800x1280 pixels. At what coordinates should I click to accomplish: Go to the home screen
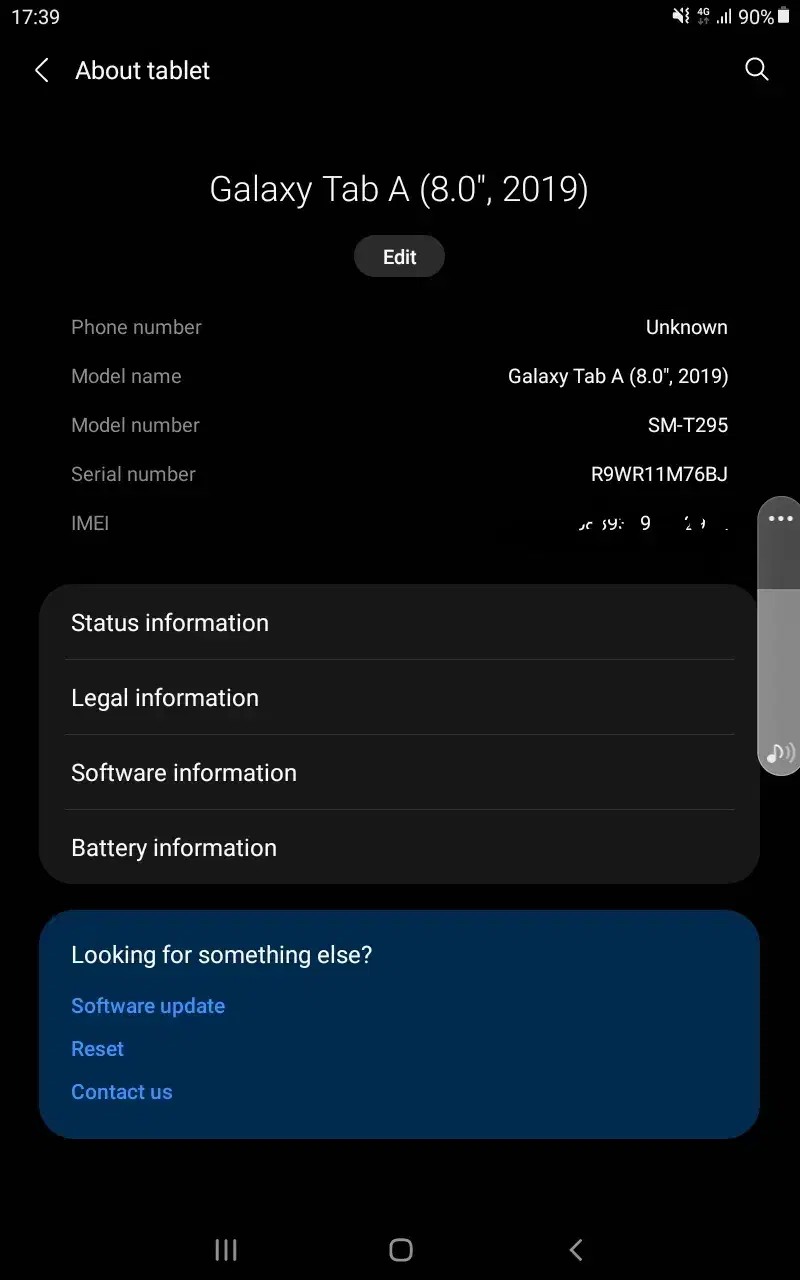click(x=400, y=1249)
